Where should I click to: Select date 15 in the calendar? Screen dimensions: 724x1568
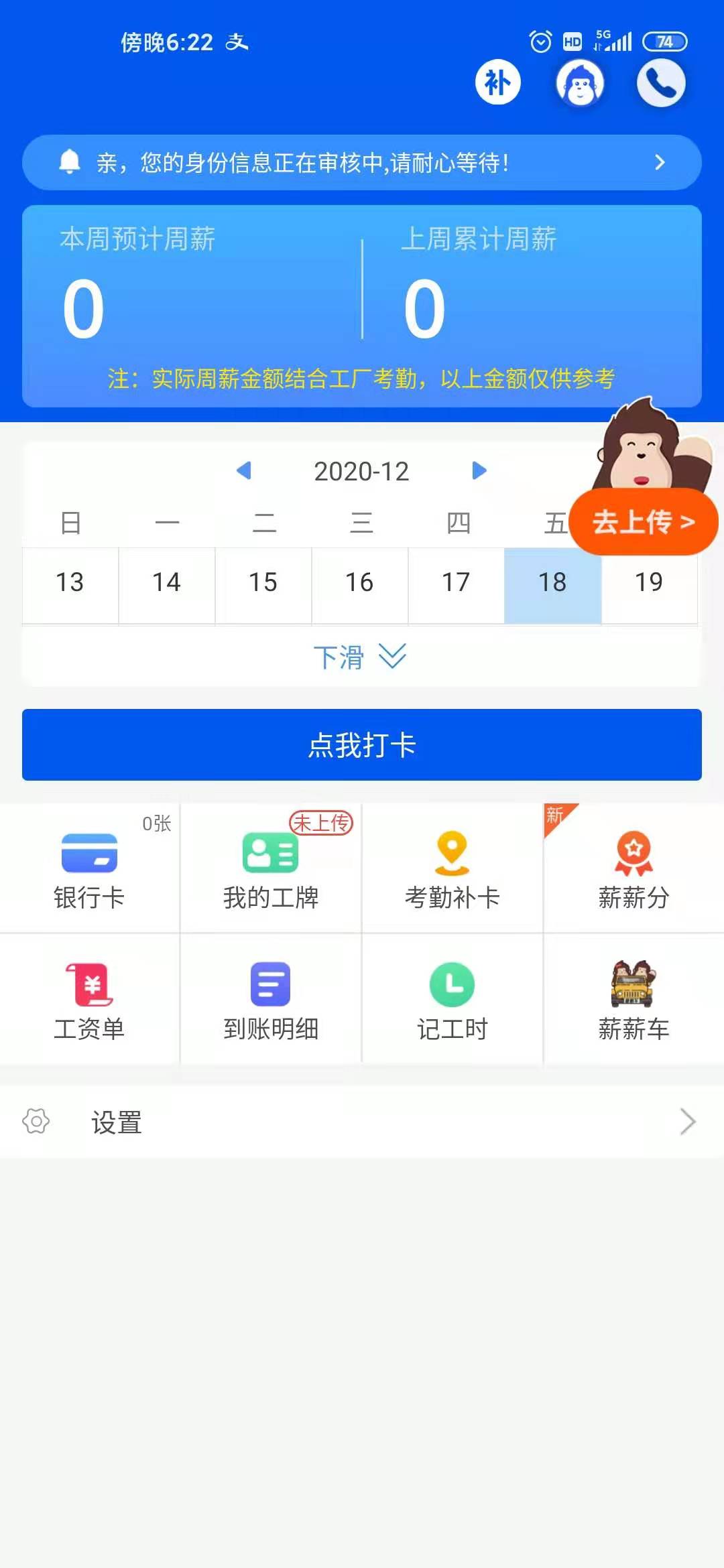tap(263, 583)
